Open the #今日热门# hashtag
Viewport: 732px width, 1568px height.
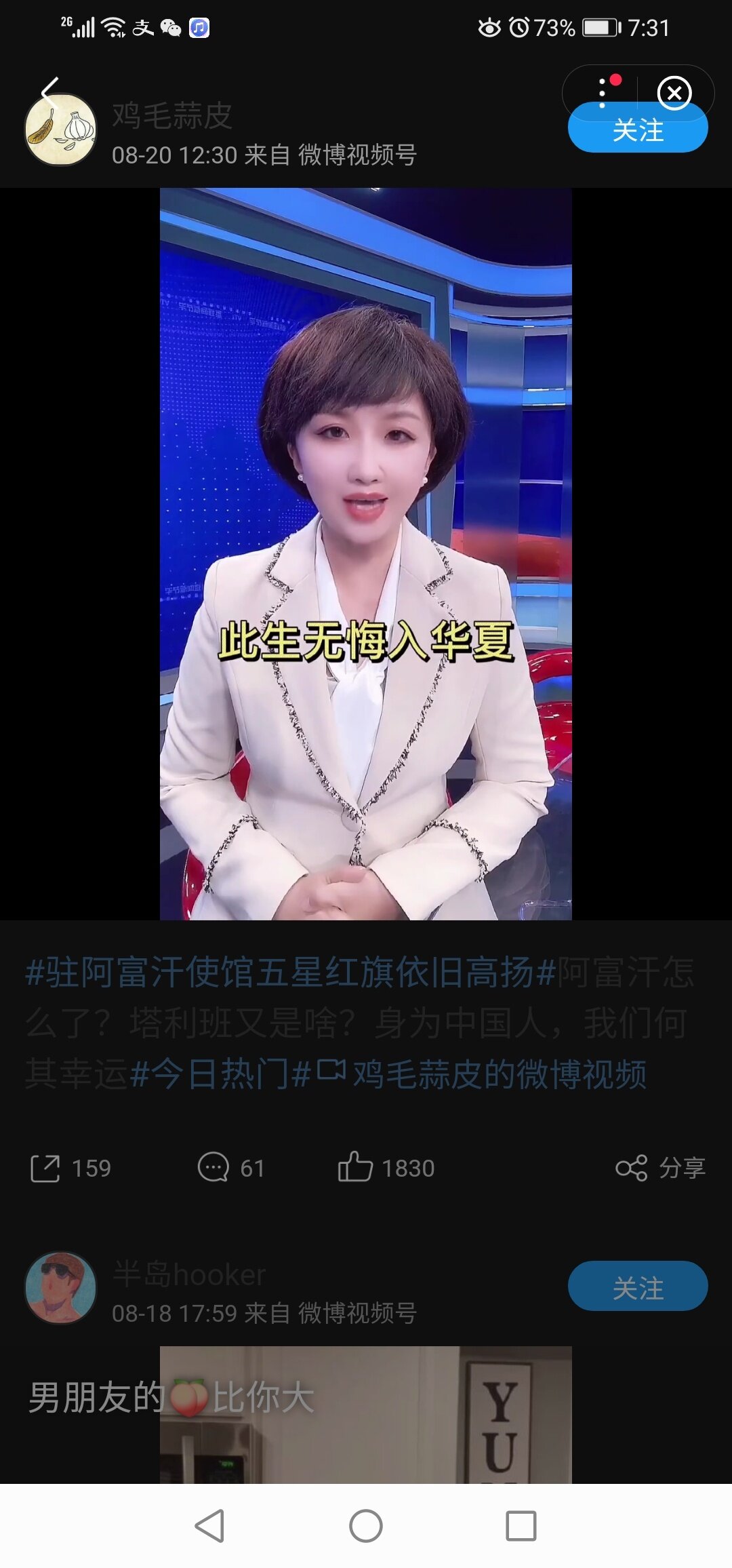pyautogui.click(x=220, y=1074)
